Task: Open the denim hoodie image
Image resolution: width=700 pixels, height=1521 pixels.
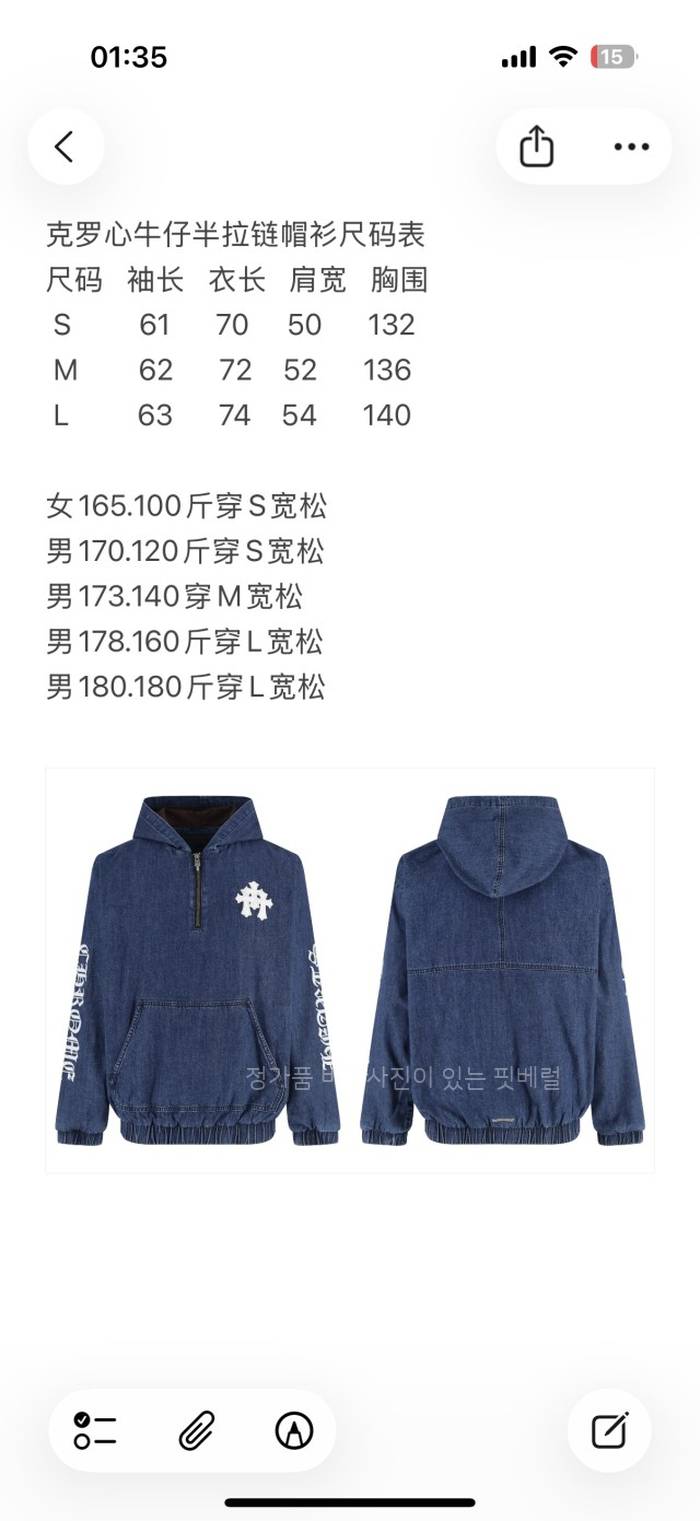Action: (x=350, y=969)
